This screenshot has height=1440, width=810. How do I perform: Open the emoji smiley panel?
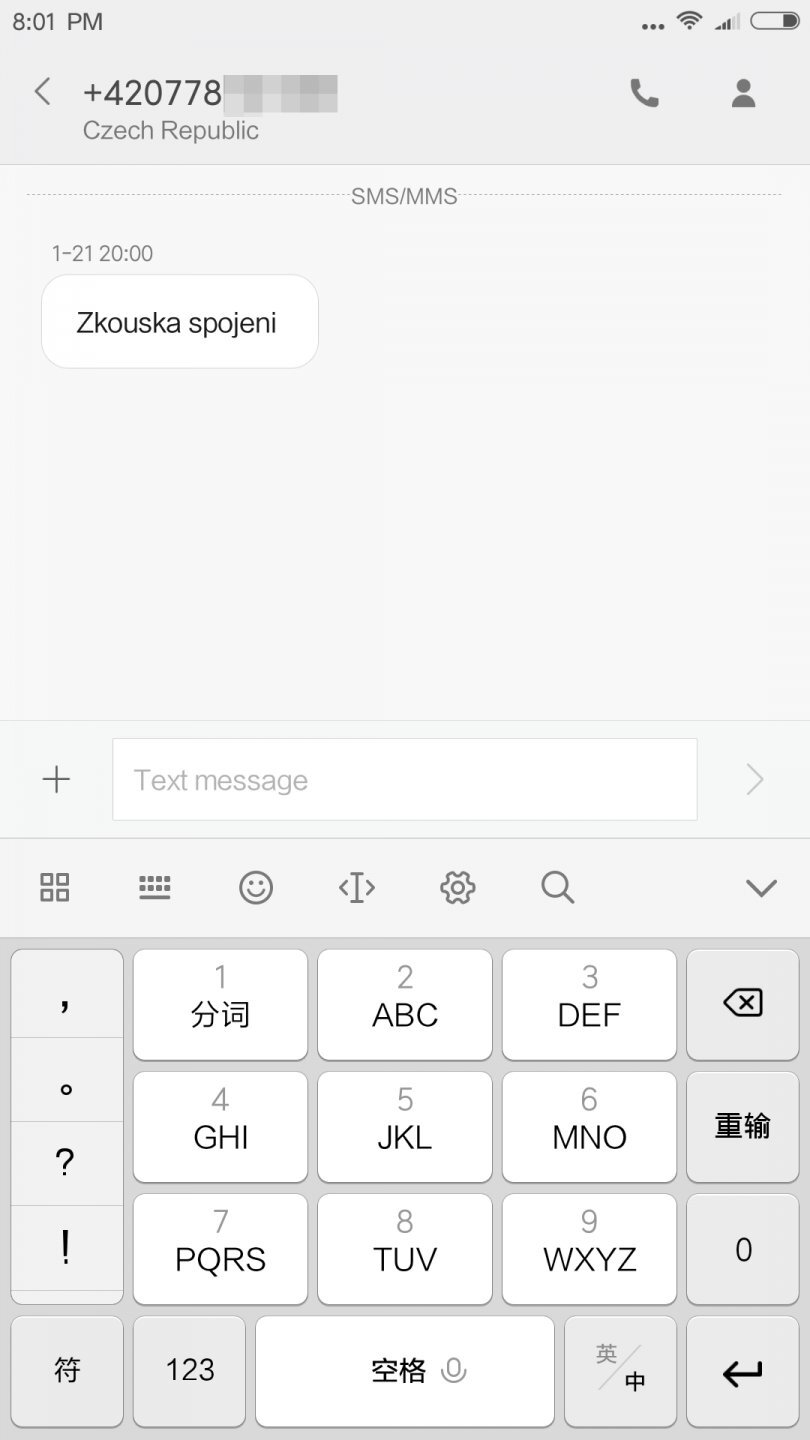point(256,887)
